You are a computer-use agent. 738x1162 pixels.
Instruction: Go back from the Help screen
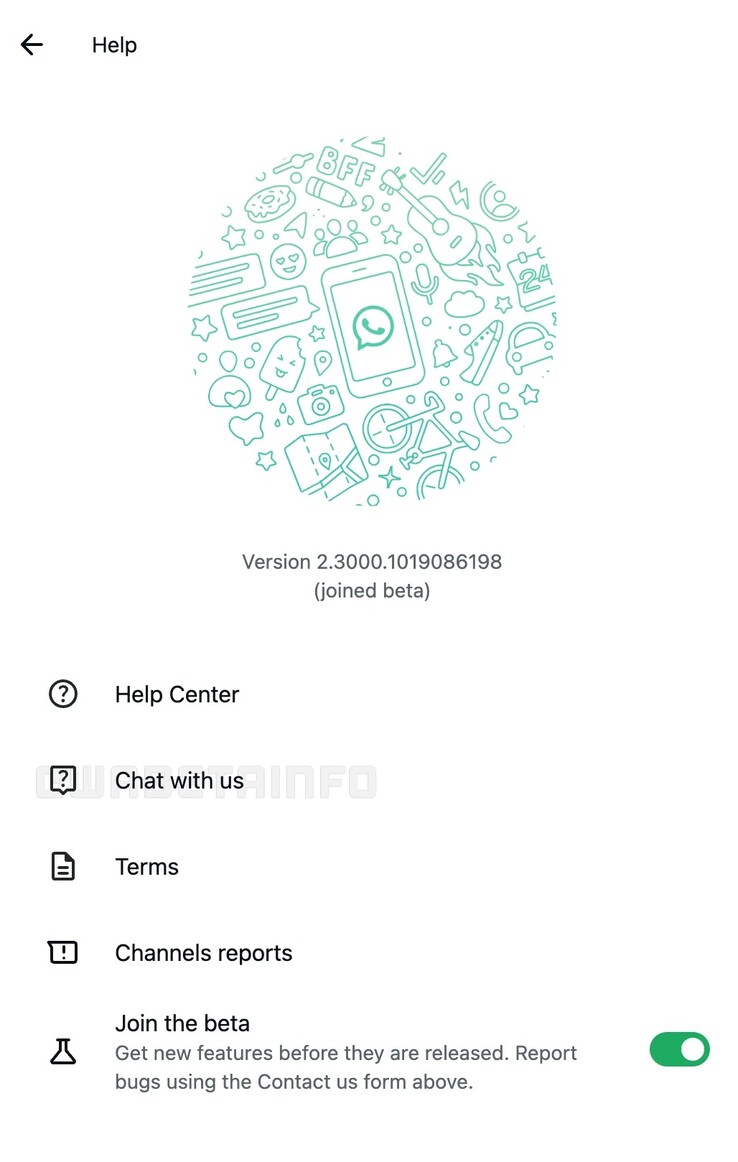[32, 45]
